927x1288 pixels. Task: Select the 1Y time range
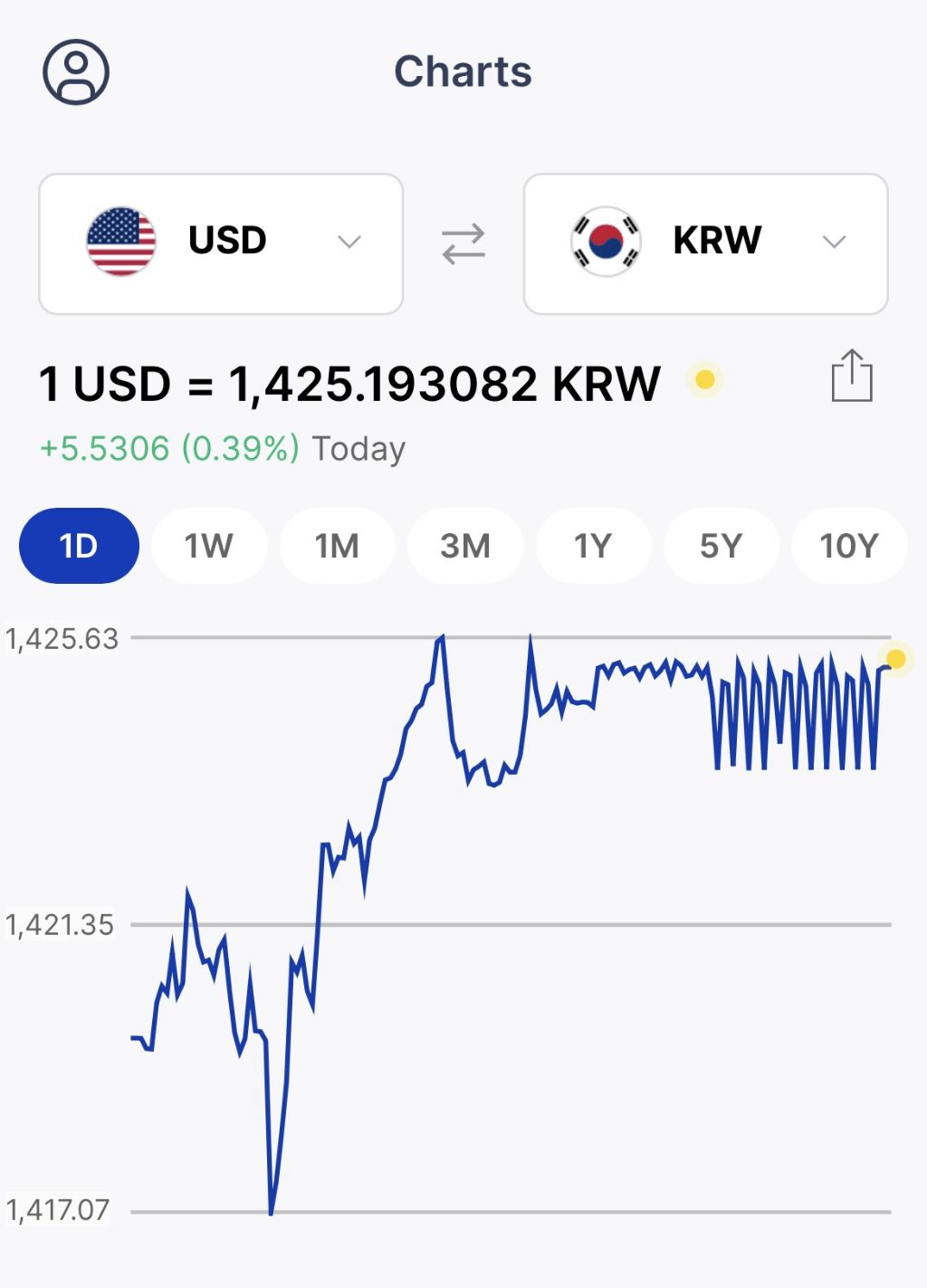point(593,545)
